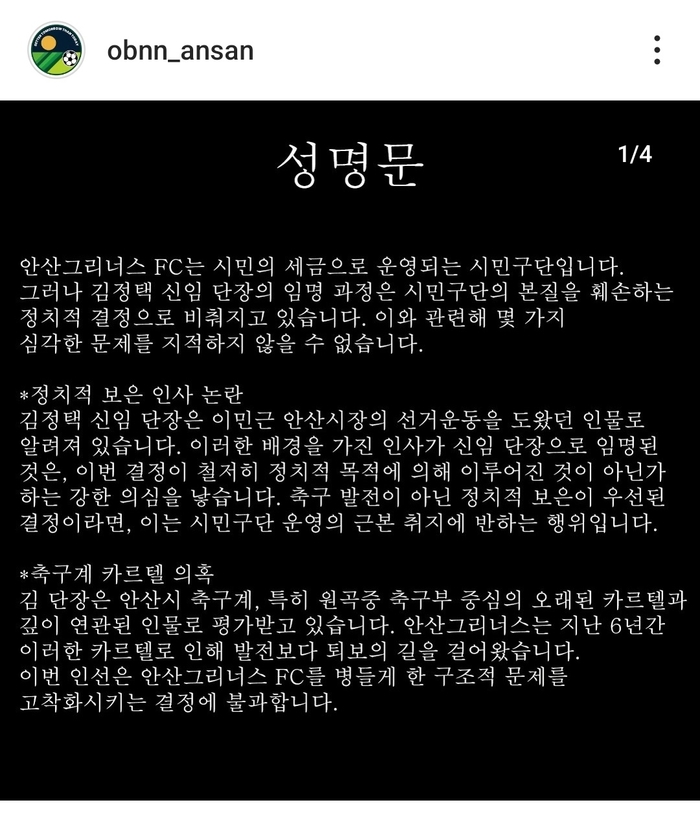This screenshot has height=820, width=700.
Task: Open obnn_ansan profile picture
Action: 57,50
